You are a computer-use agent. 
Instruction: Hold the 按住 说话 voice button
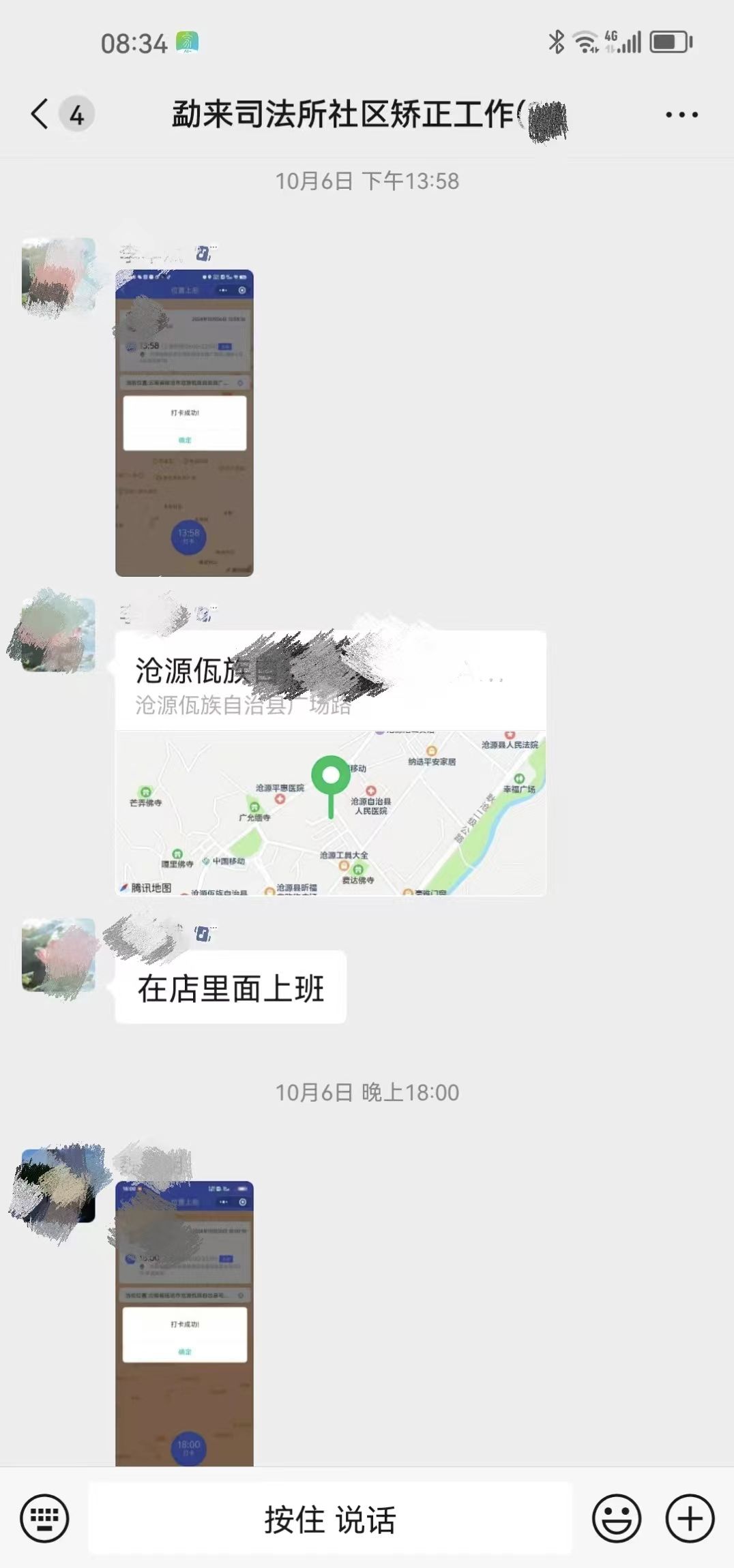click(x=330, y=1519)
